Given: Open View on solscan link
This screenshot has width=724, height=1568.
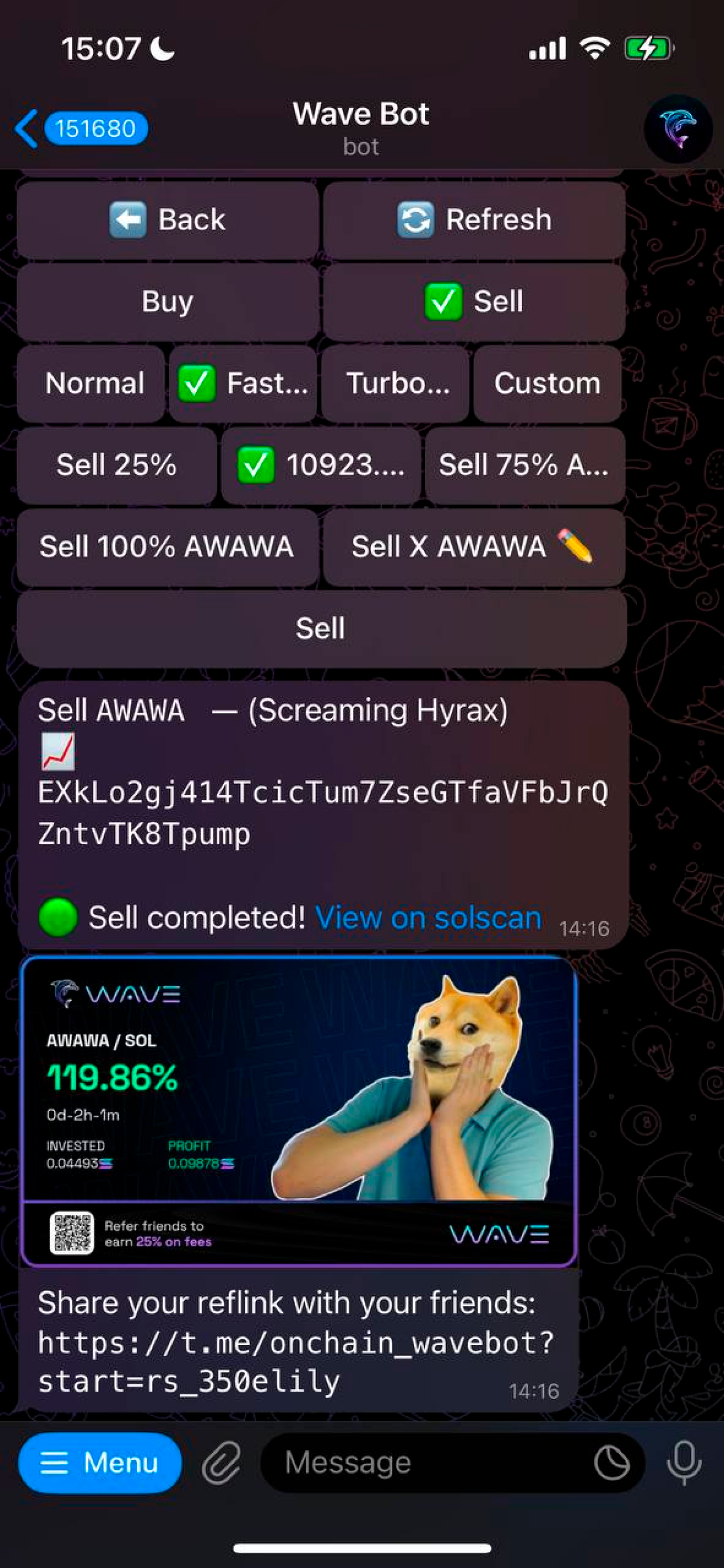Looking at the screenshot, I should [x=428, y=917].
